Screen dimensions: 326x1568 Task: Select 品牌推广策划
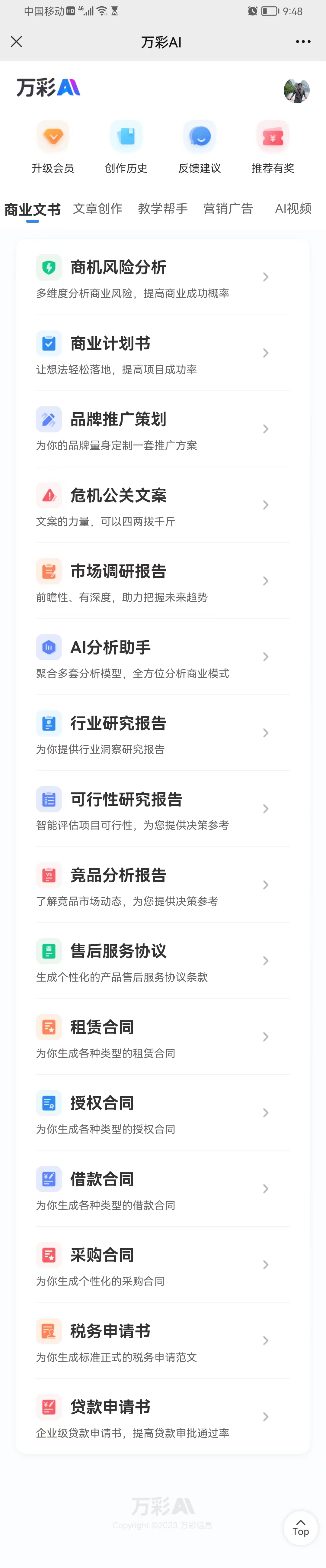coord(162,429)
